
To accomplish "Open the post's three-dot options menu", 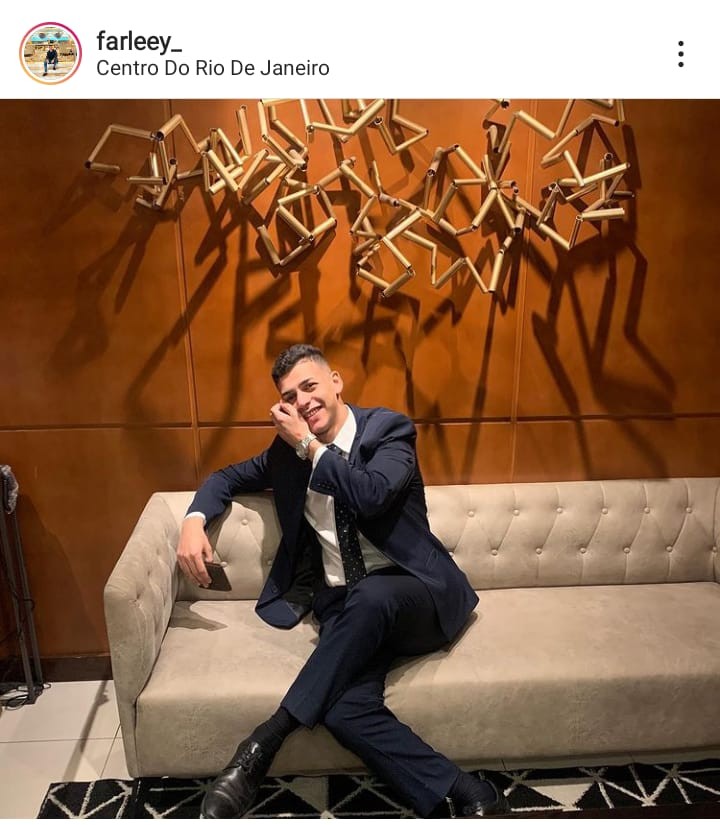I will (x=680, y=54).
